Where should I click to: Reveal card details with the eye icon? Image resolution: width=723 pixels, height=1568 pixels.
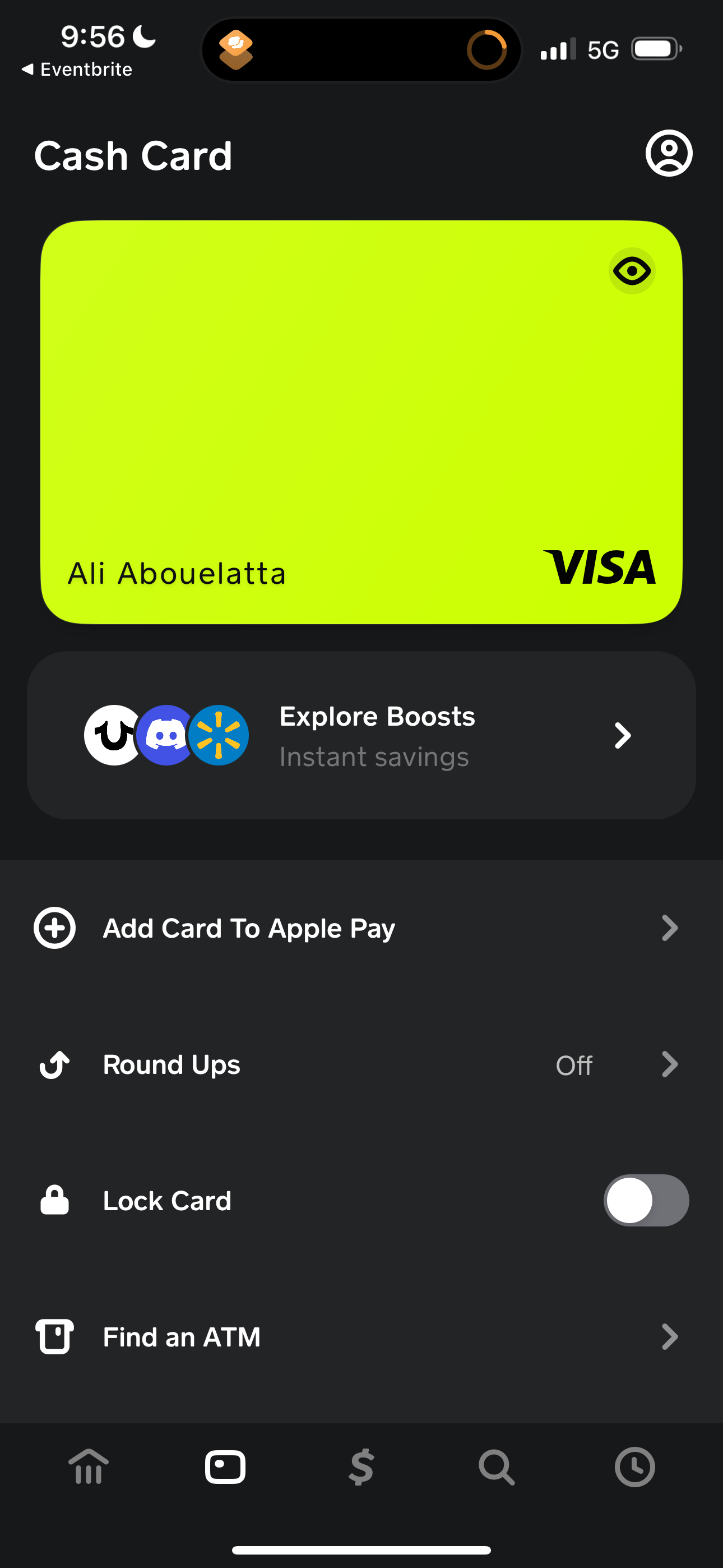631,271
